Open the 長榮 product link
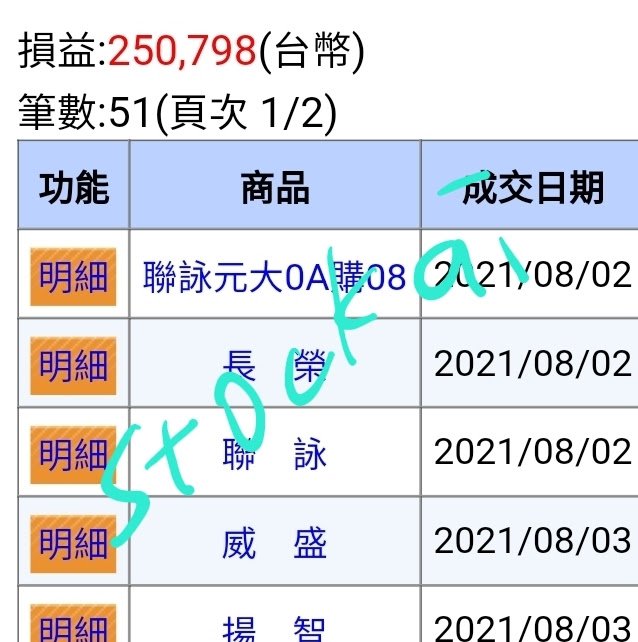Viewport: 638px width, 642px height. [274, 366]
